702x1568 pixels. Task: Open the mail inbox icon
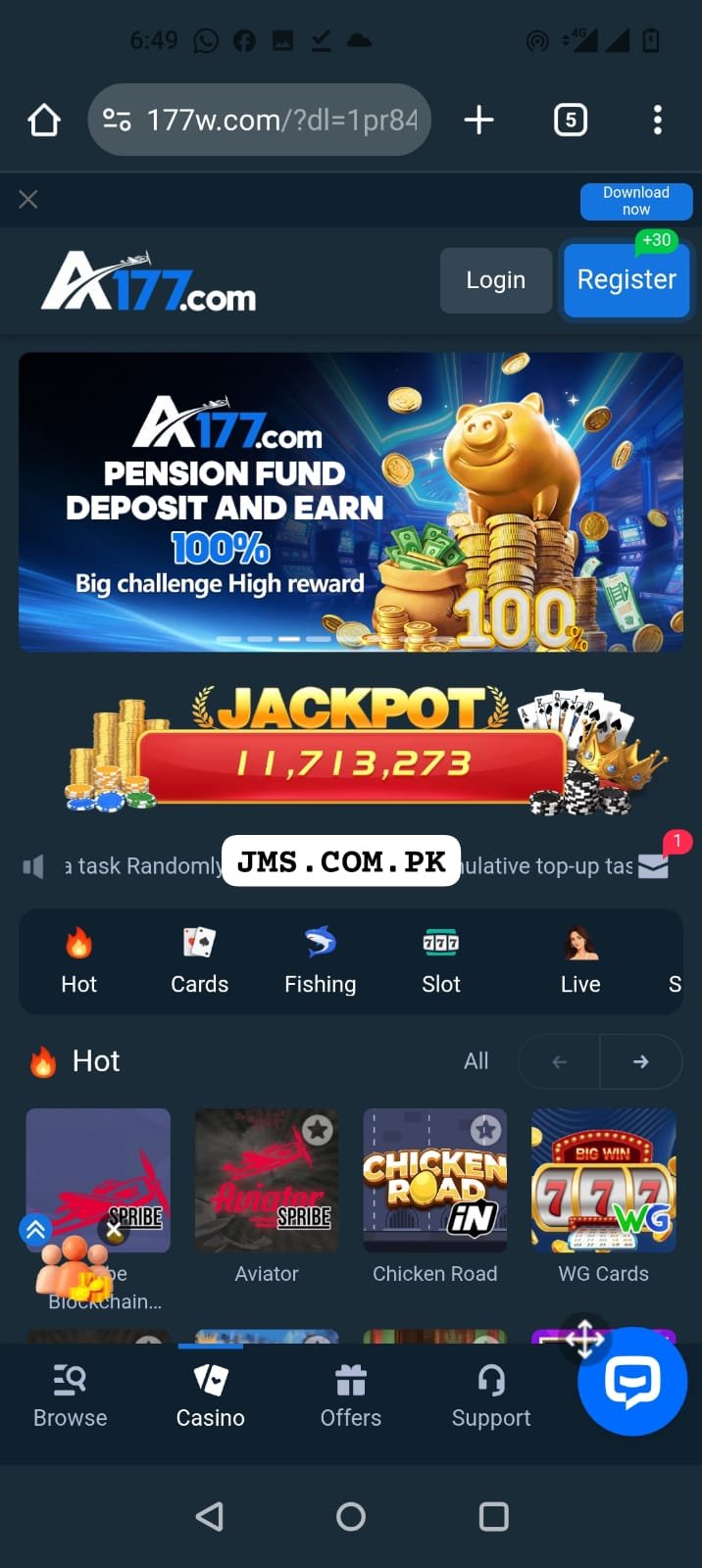[x=653, y=866]
